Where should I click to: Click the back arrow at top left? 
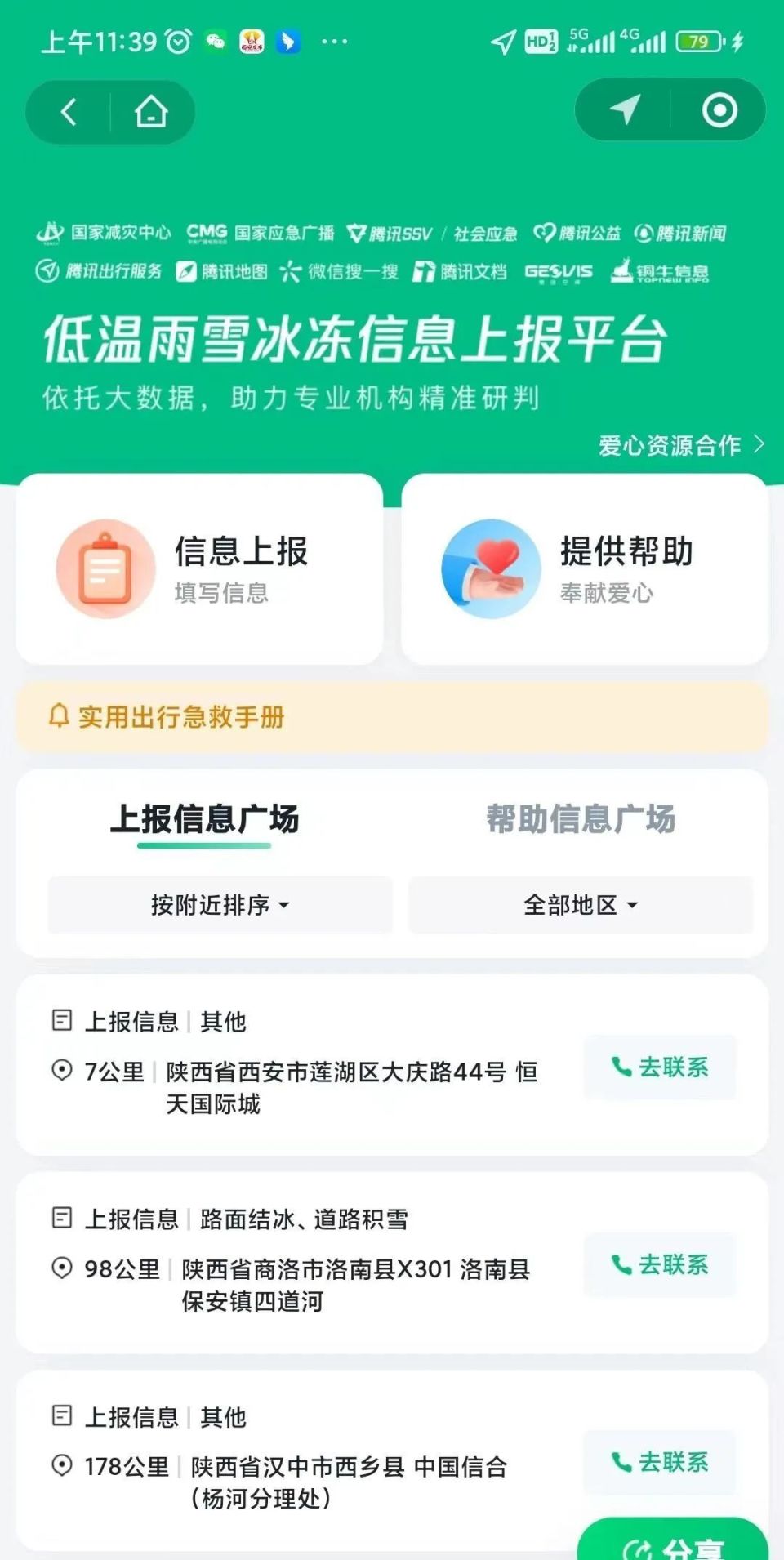click(x=68, y=112)
